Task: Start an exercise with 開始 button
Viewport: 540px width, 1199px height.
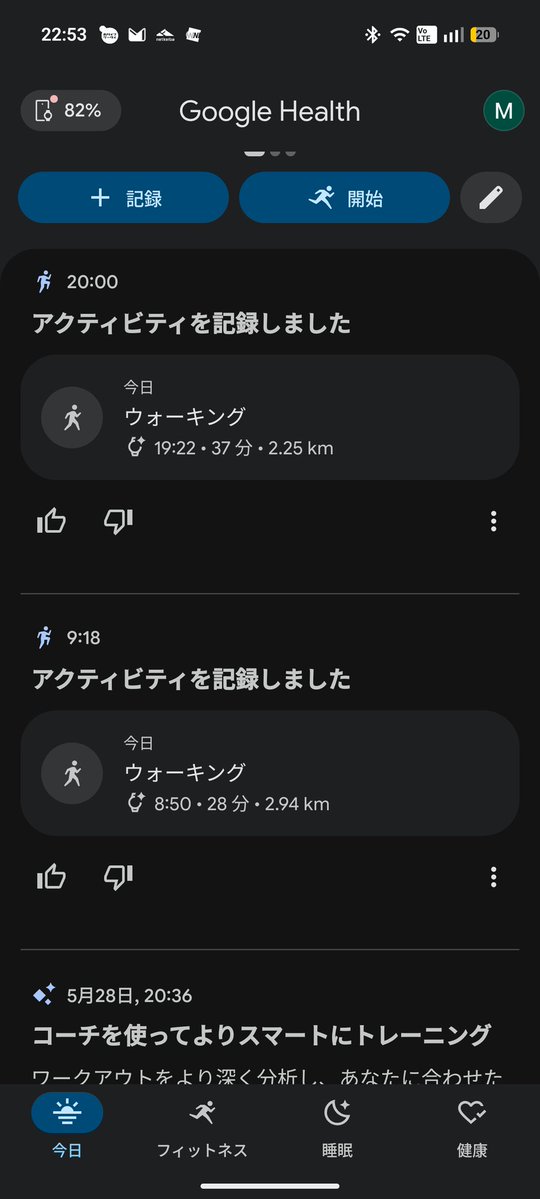Action: pos(344,198)
